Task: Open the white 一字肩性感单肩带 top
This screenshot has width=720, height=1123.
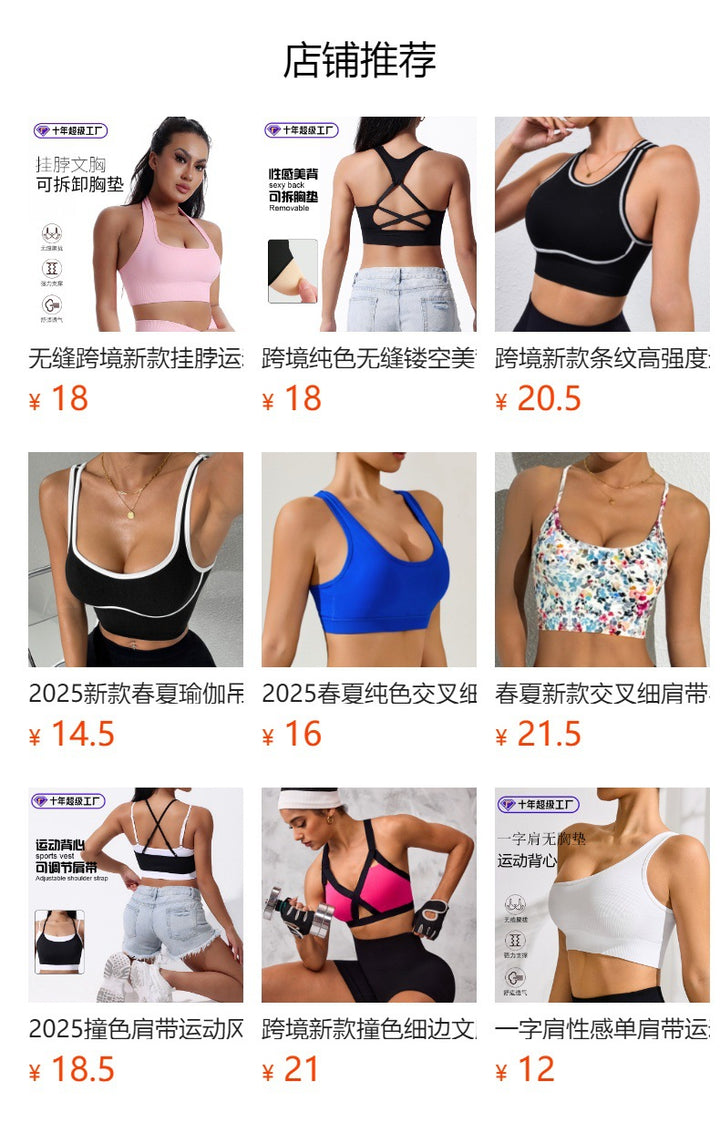Action: pos(602,895)
